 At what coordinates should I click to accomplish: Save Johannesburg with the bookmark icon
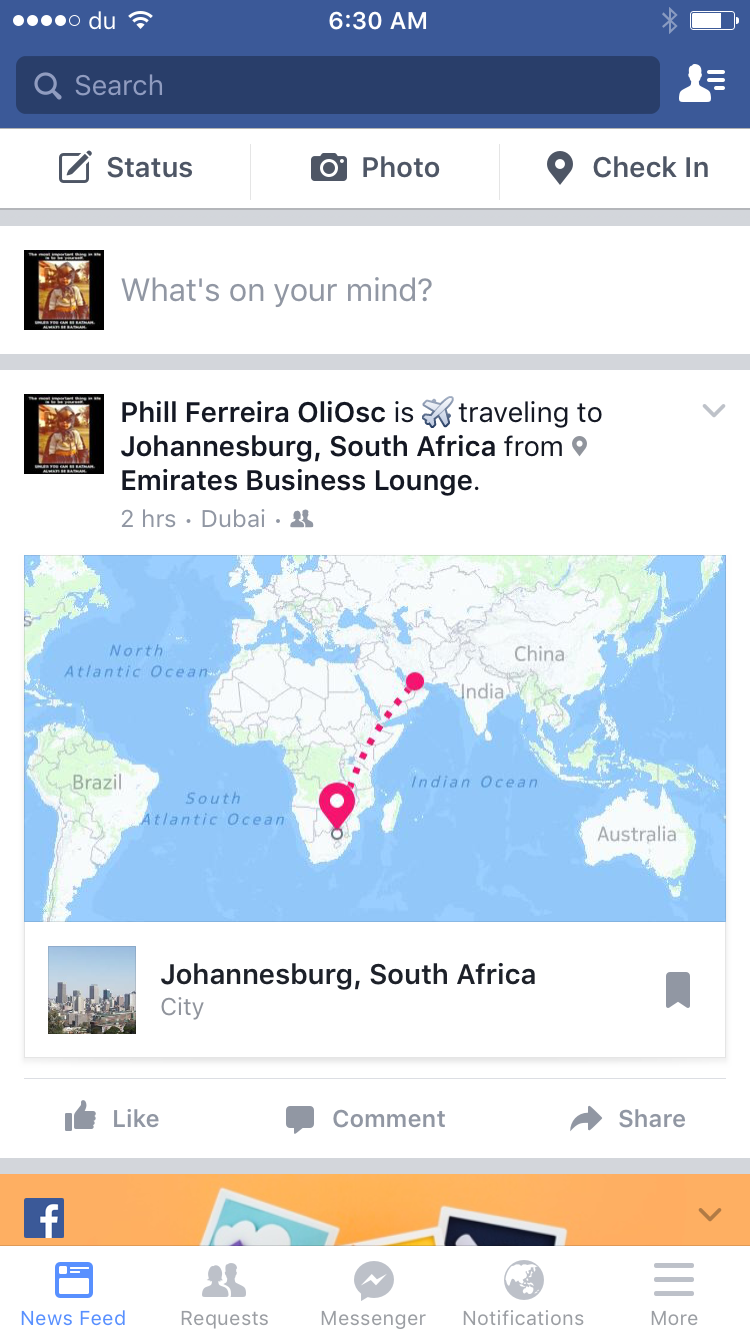(678, 990)
